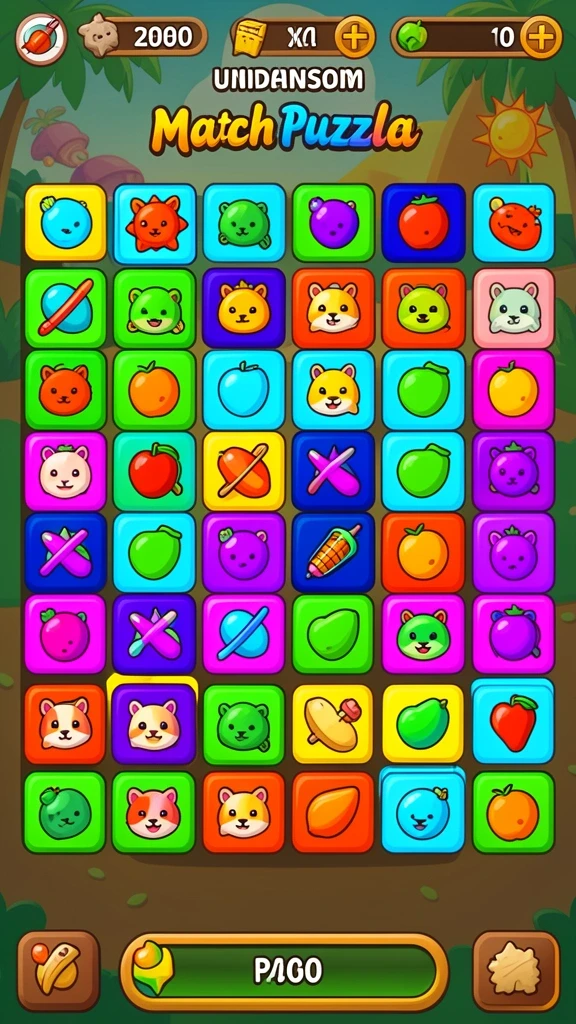Open the brown cookie button right of PAGO
This screenshot has height=1024, width=576.
click(516, 971)
